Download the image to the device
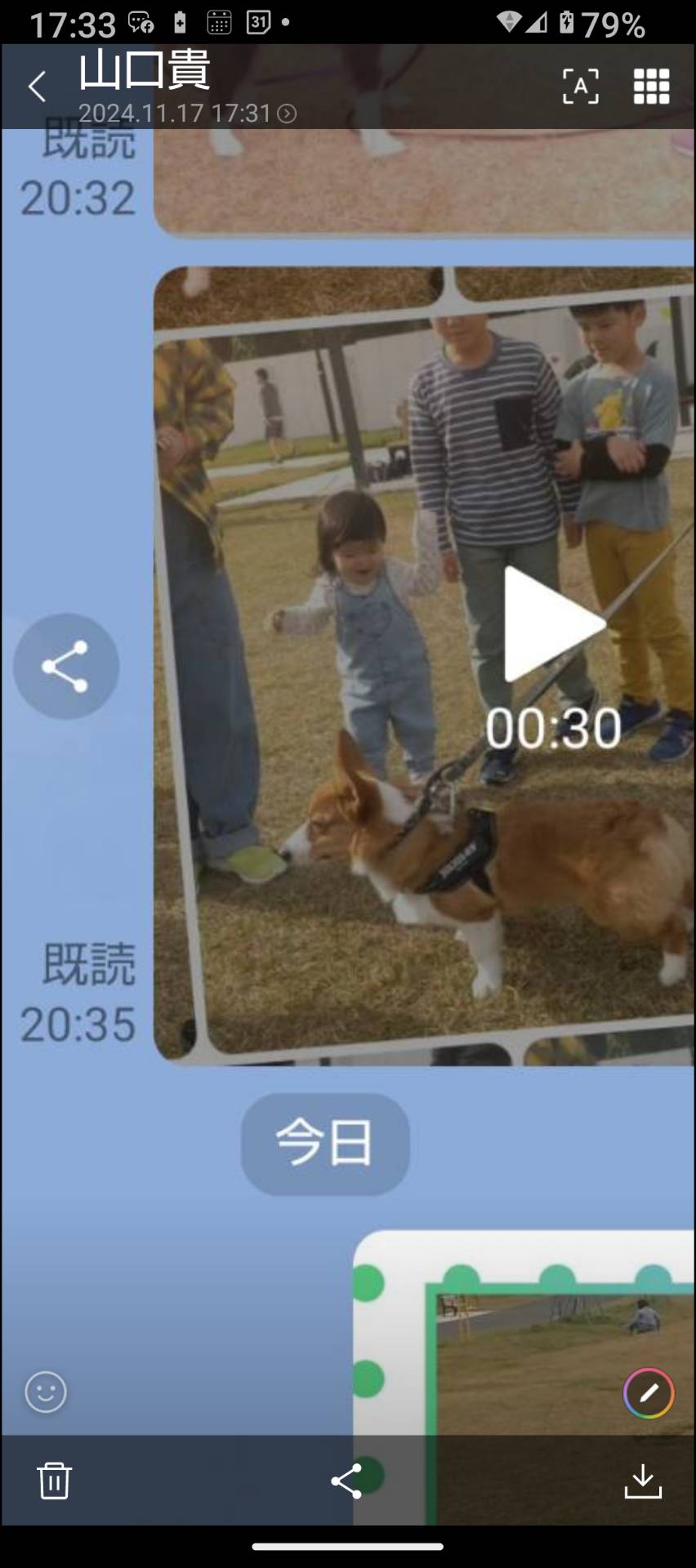 coord(642,1481)
